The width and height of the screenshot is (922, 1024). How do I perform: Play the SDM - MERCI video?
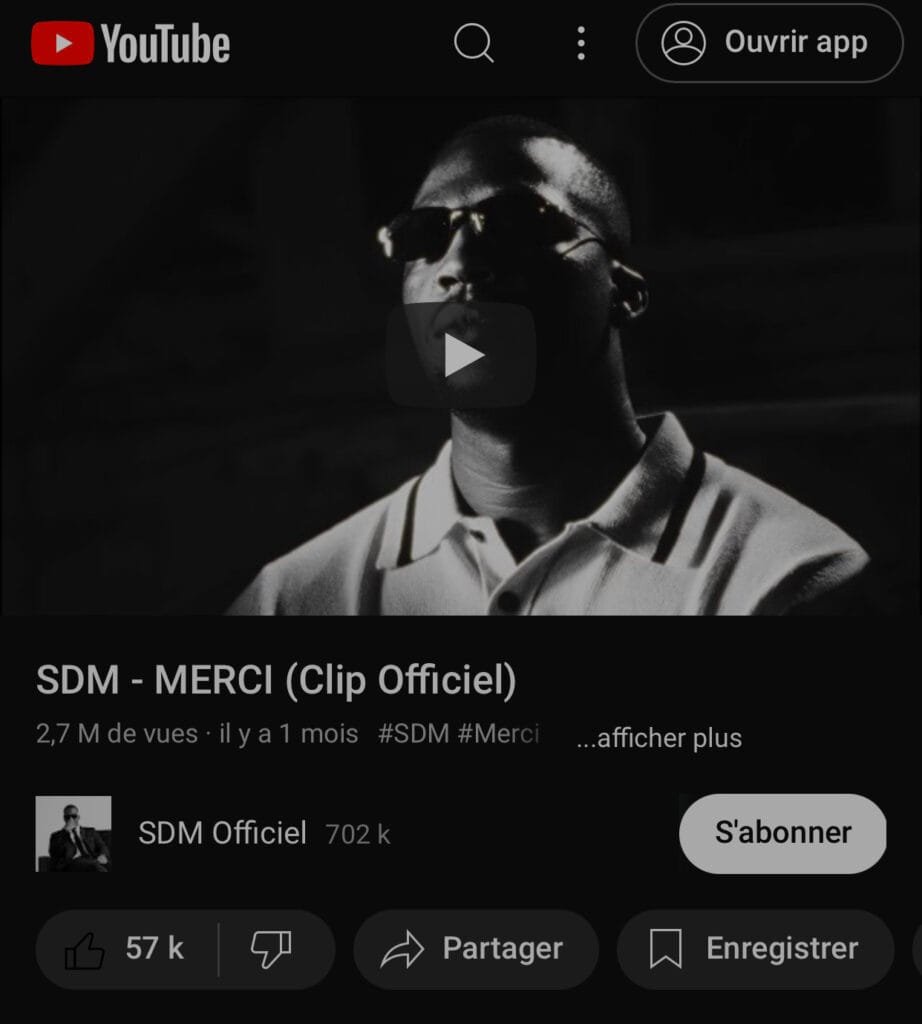(461, 355)
